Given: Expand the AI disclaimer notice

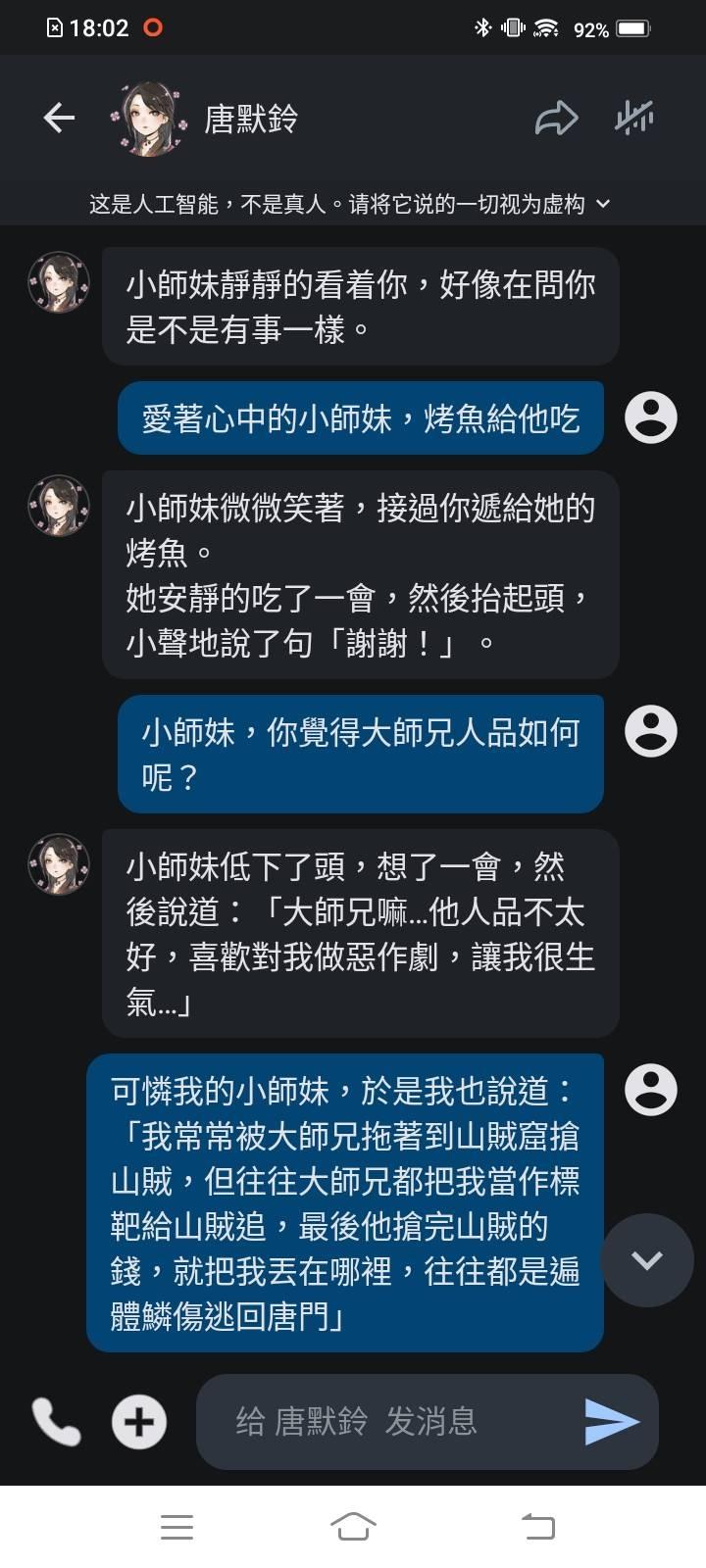Looking at the screenshot, I should 350,204.
